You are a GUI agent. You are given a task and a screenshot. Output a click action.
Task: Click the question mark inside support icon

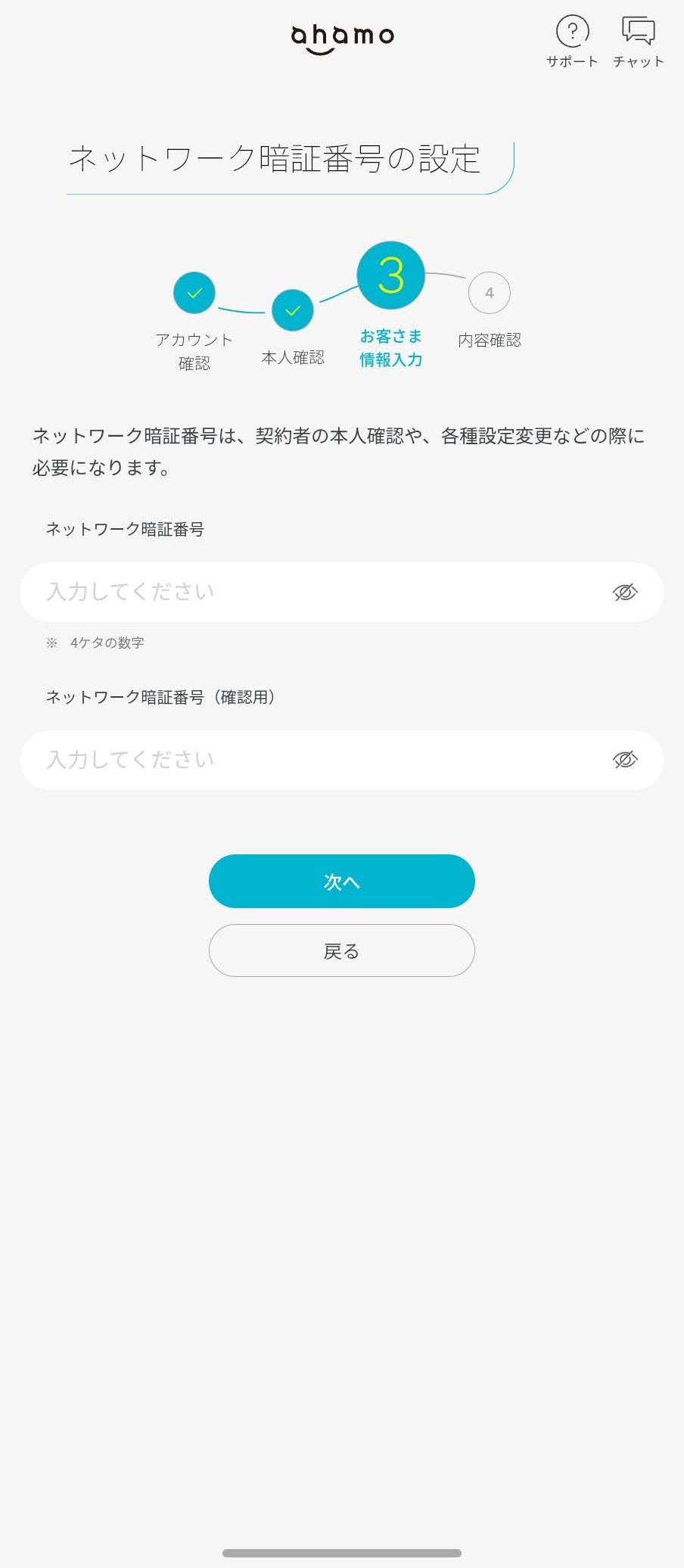573,29
